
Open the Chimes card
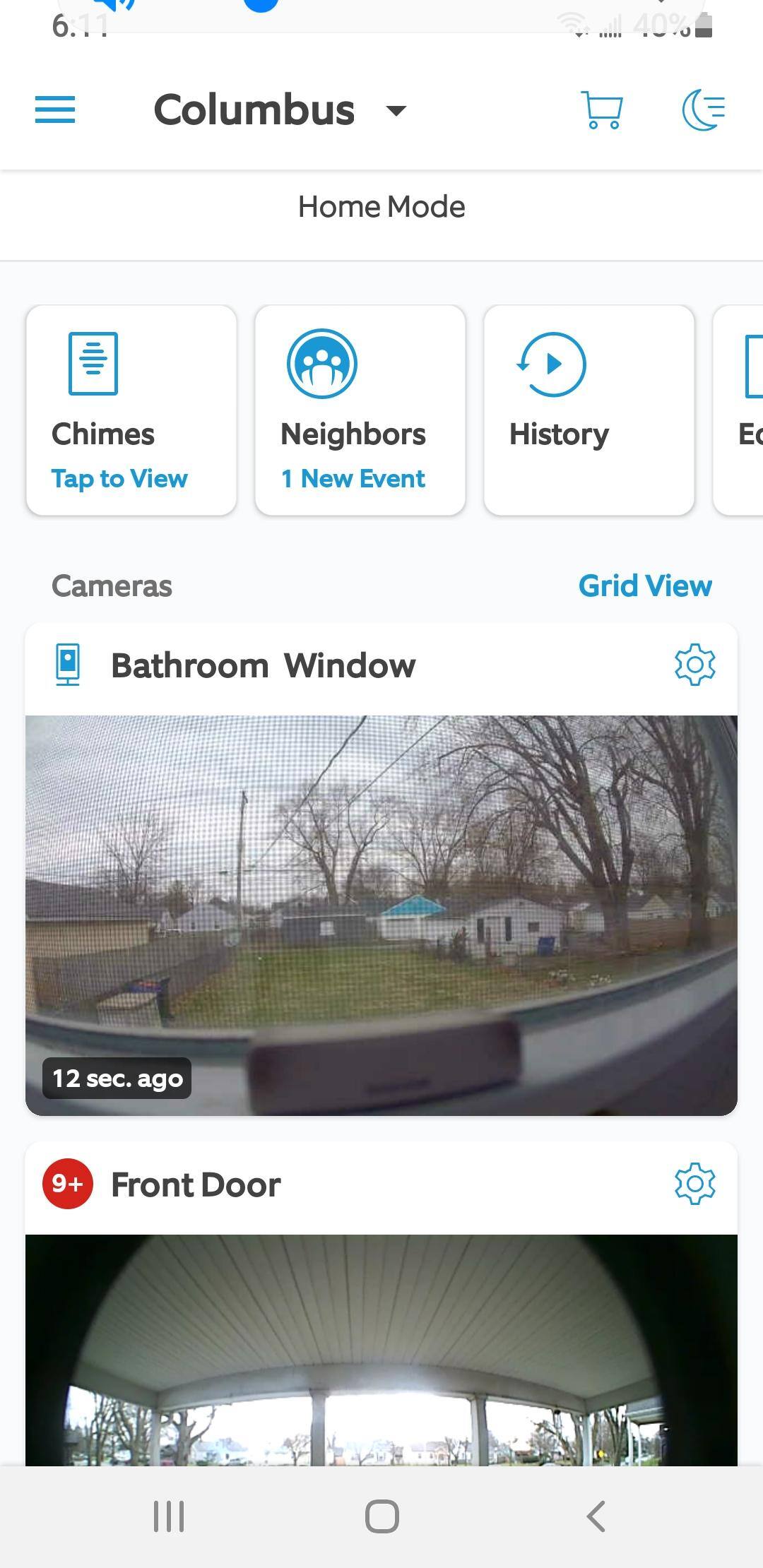tap(131, 410)
